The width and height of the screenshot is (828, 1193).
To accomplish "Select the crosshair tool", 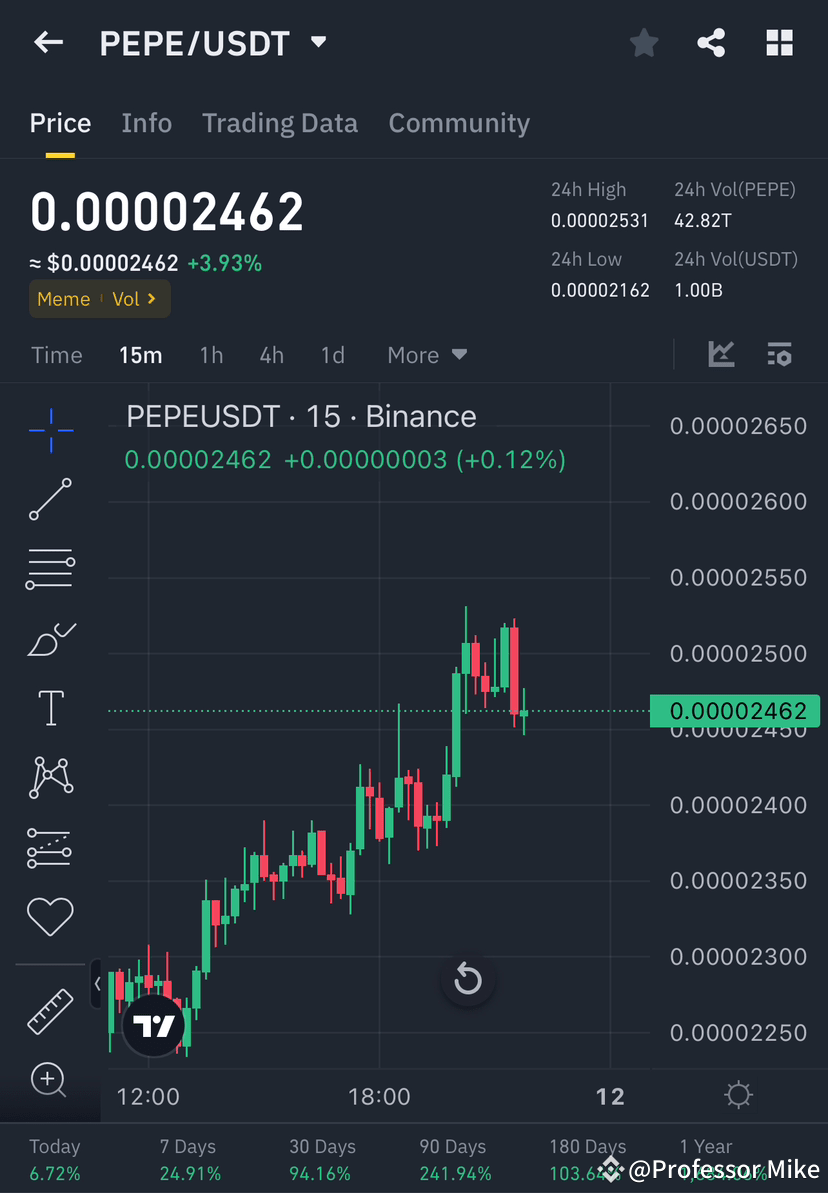I will (50, 430).
